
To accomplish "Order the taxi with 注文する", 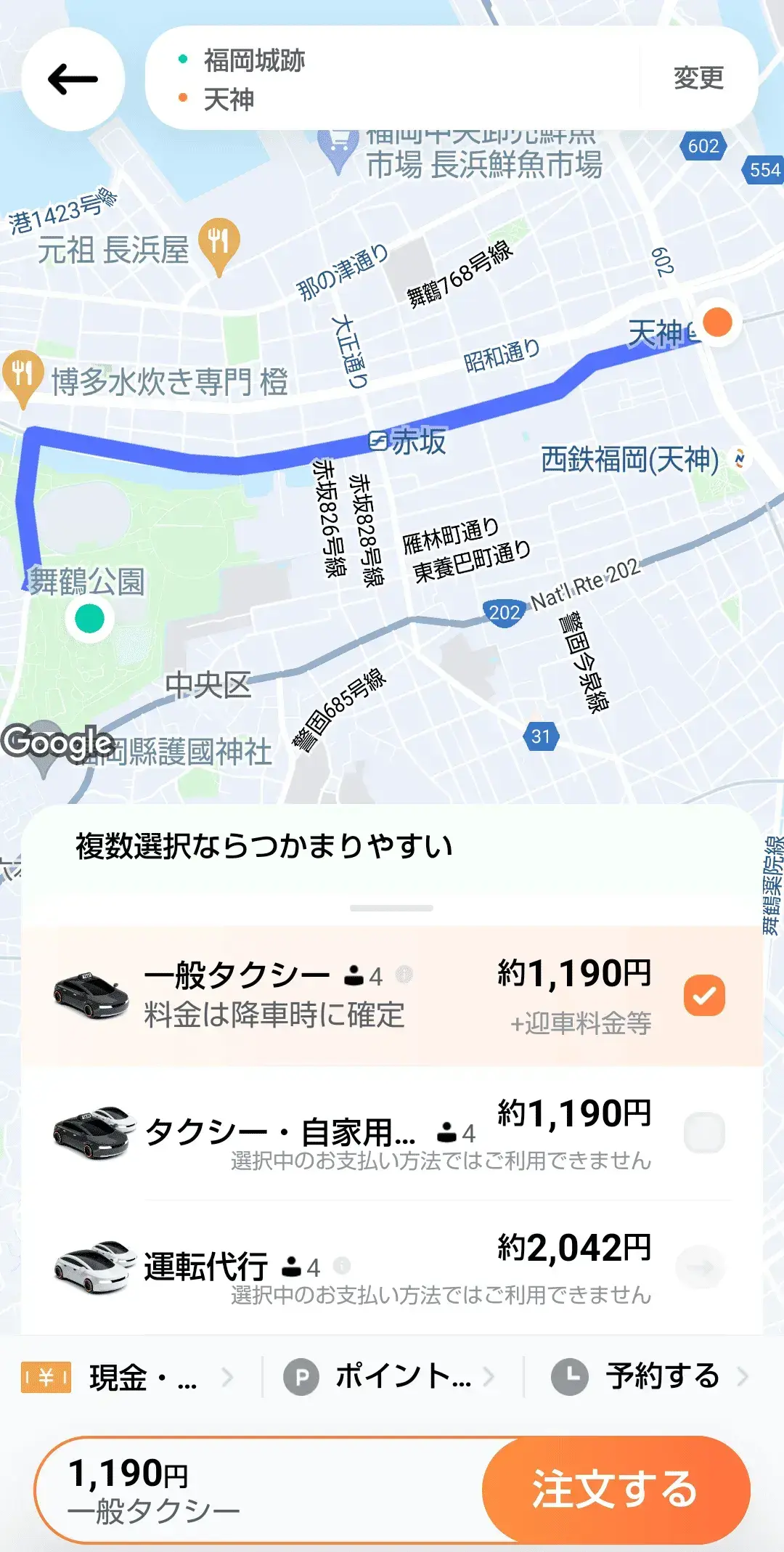I will (x=616, y=1489).
